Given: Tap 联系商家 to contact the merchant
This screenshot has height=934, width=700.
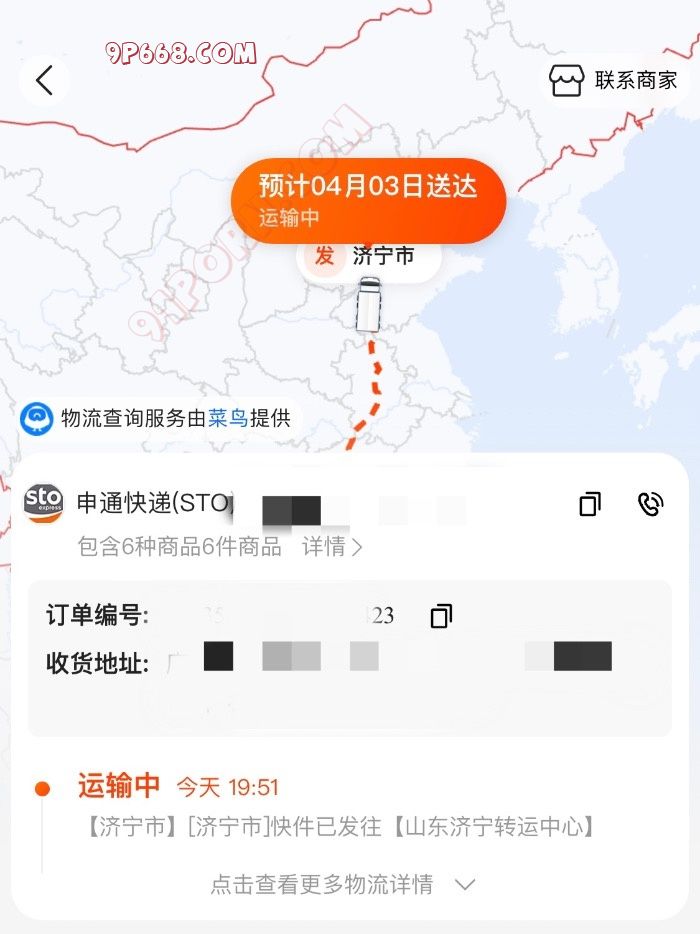Looking at the screenshot, I should click(x=614, y=81).
